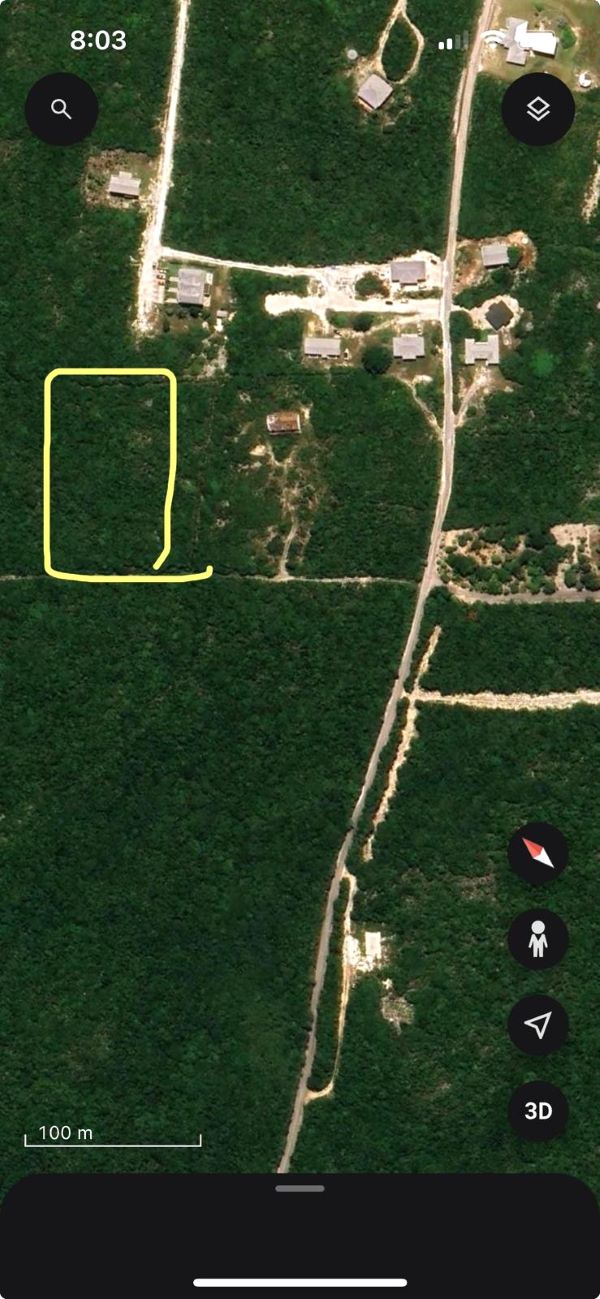Open the map layers menu

point(538,109)
